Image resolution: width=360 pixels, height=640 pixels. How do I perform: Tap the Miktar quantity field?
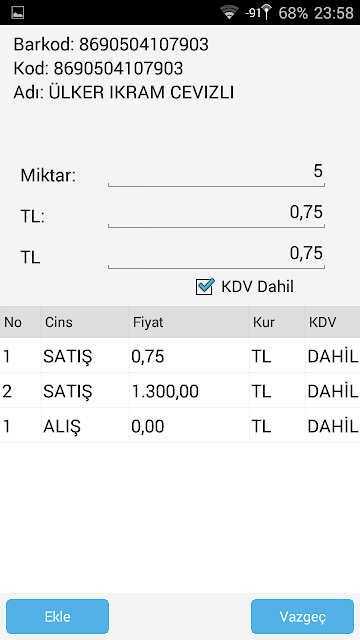(216, 173)
